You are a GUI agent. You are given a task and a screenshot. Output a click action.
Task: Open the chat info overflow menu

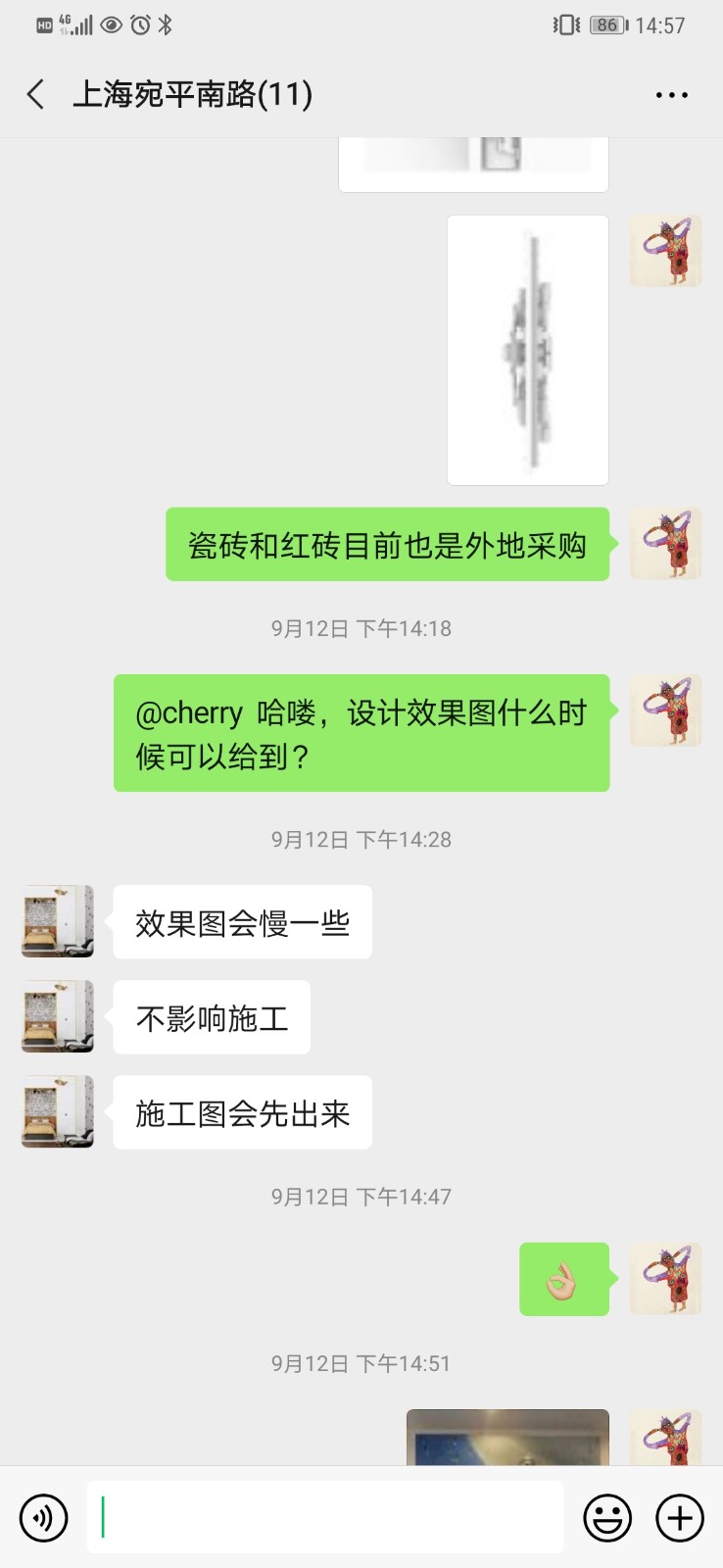click(x=671, y=95)
